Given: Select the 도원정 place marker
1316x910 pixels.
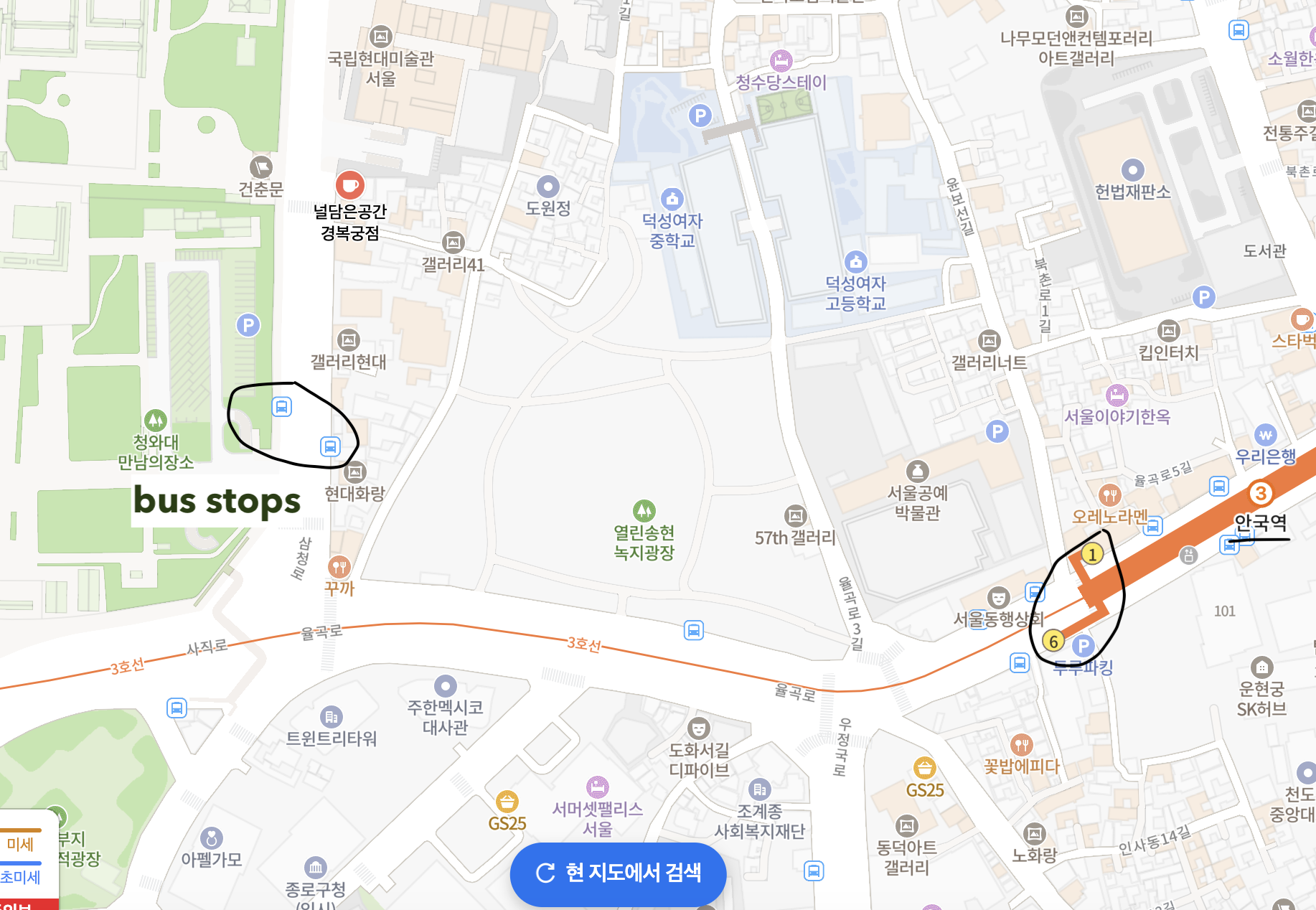Looking at the screenshot, I should pos(547,187).
